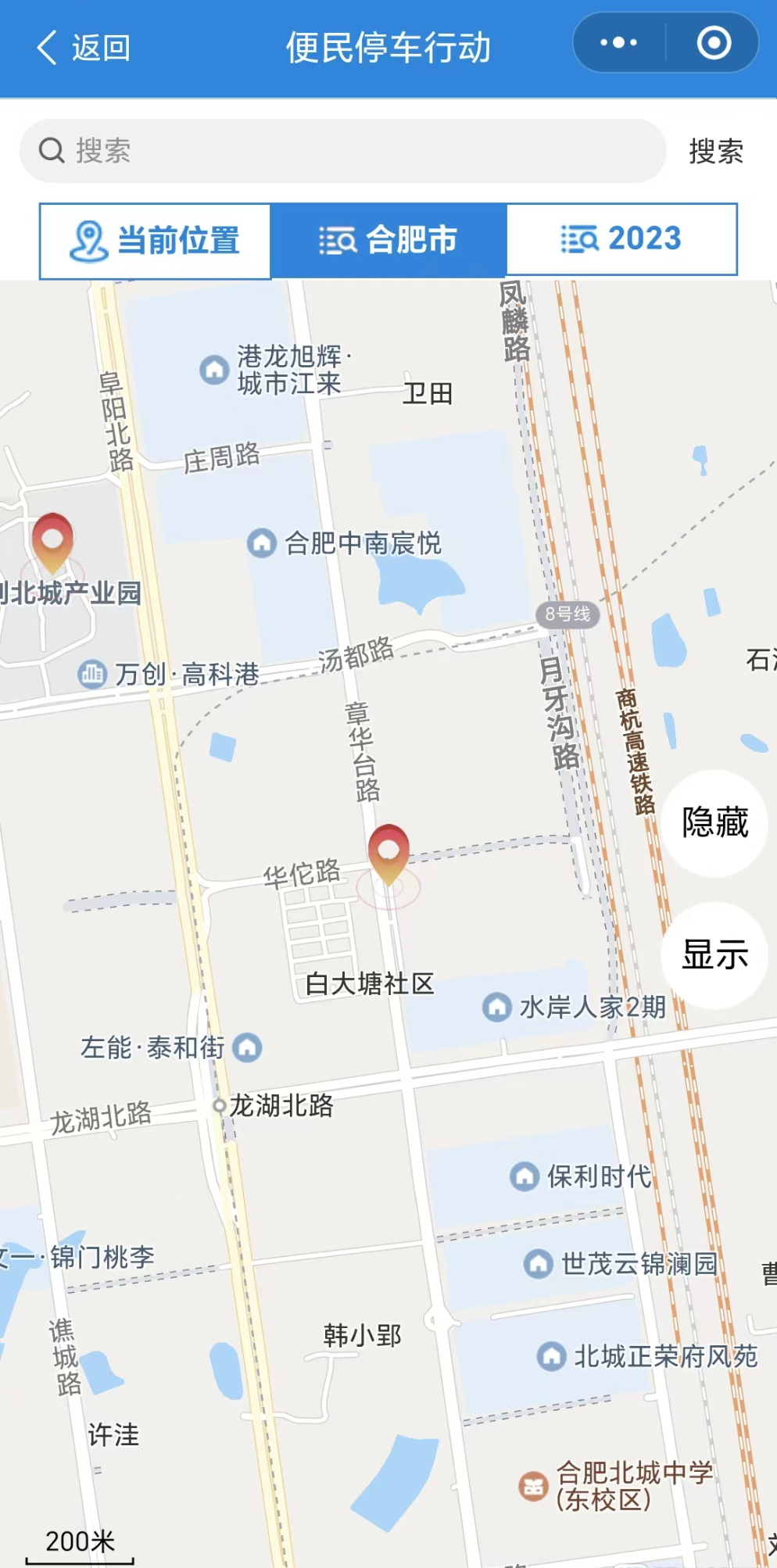This screenshot has width=777, height=1568.
Task: Tap the 隐藏 button on the map
Action: pos(714,822)
